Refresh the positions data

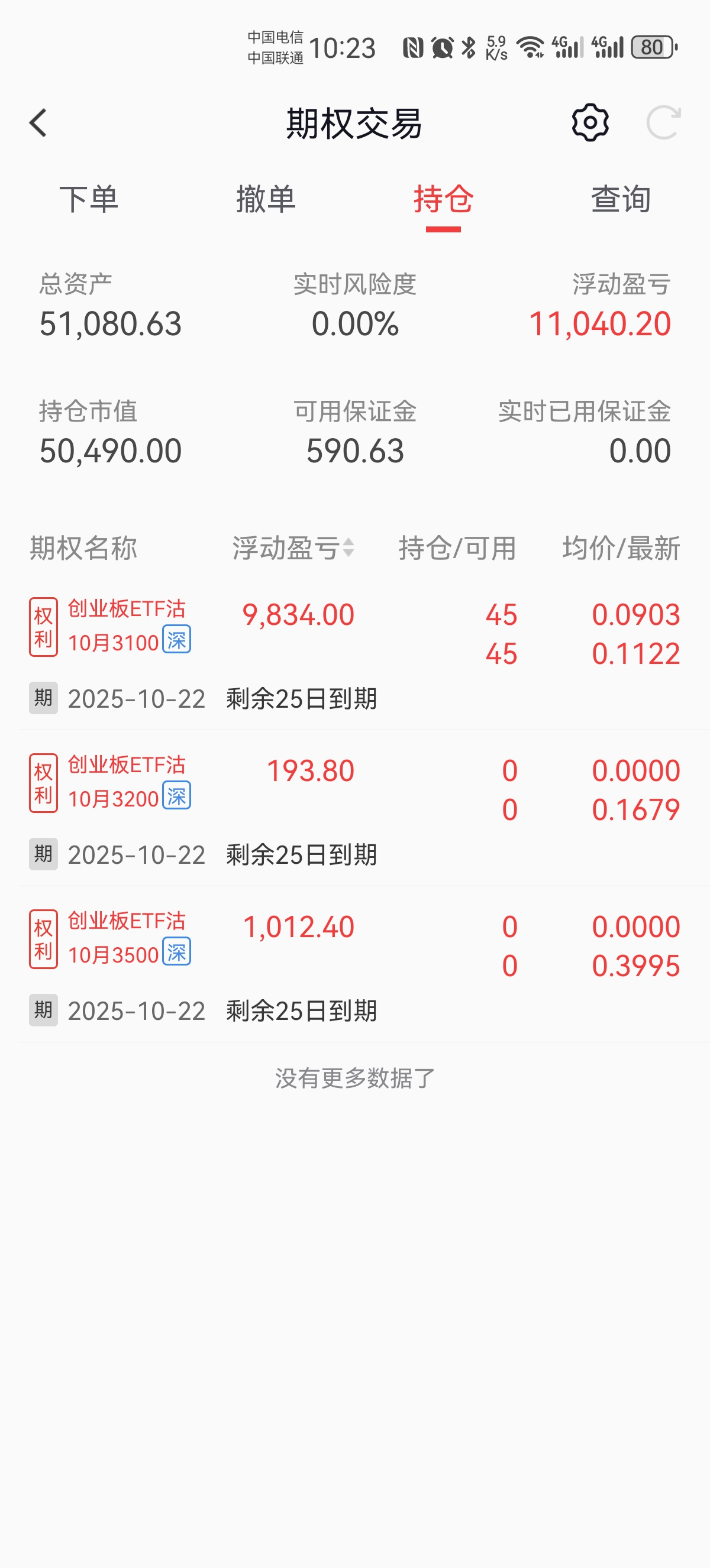point(663,123)
